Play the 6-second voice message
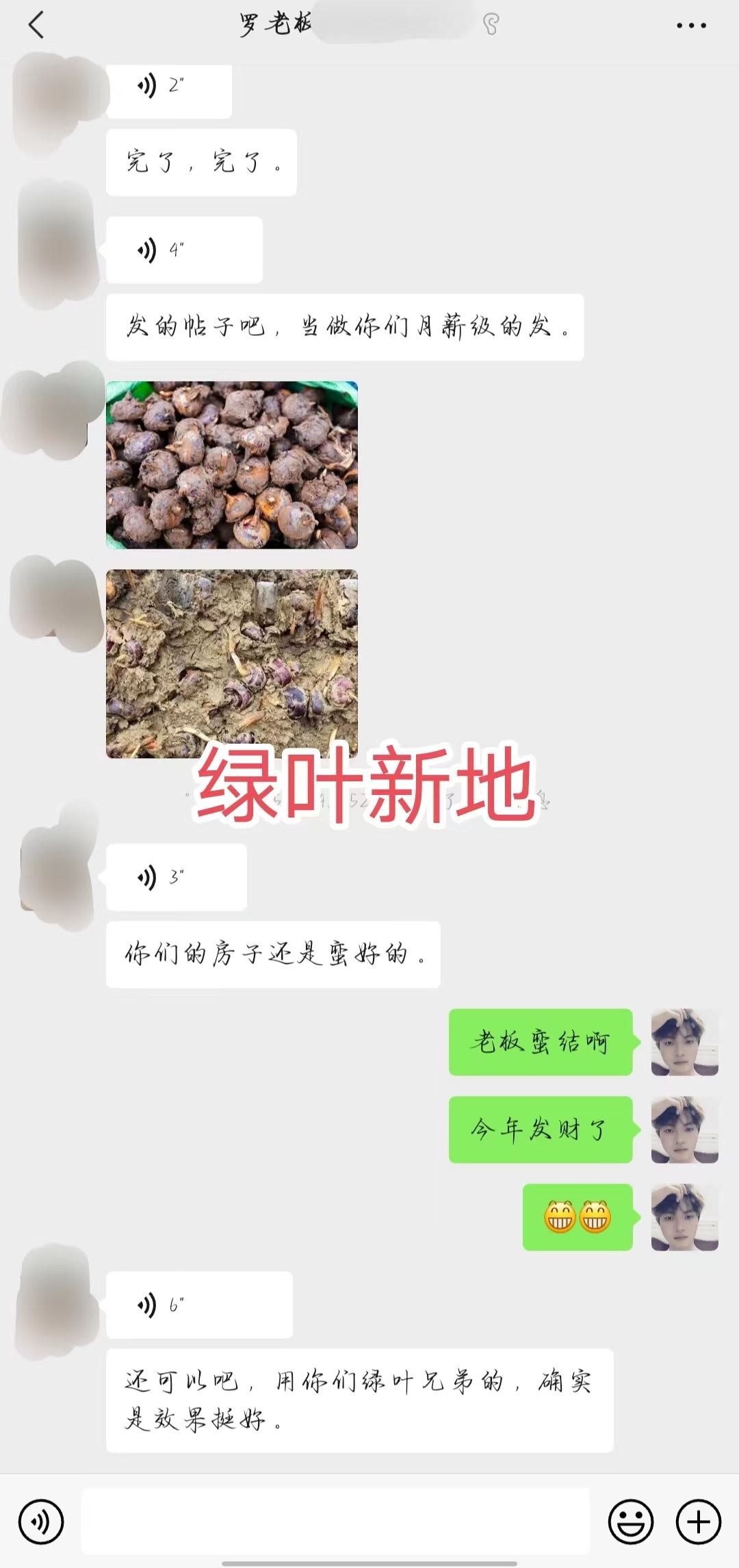This screenshot has width=739, height=1568. (x=198, y=1305)
